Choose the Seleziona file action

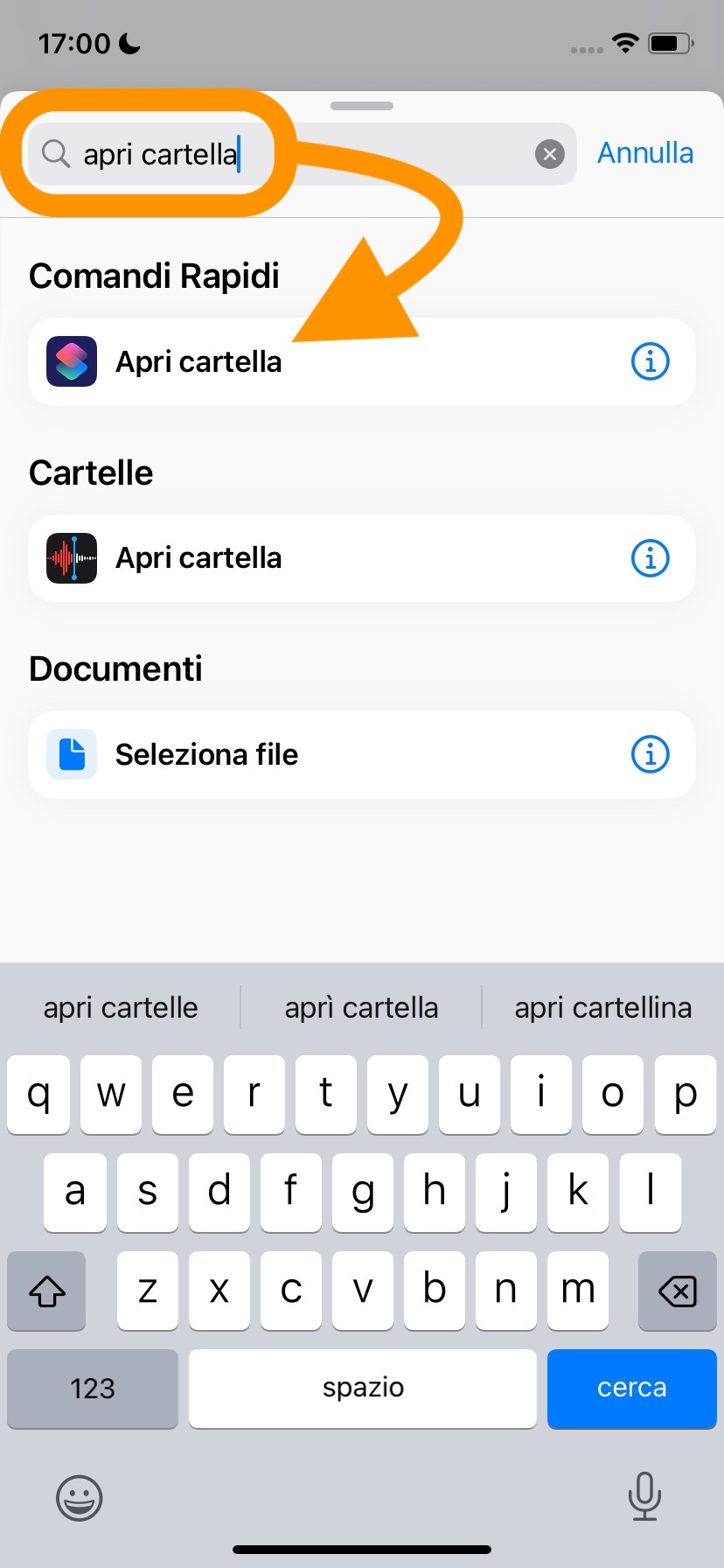pyautogui.click(x=332, y=754)
